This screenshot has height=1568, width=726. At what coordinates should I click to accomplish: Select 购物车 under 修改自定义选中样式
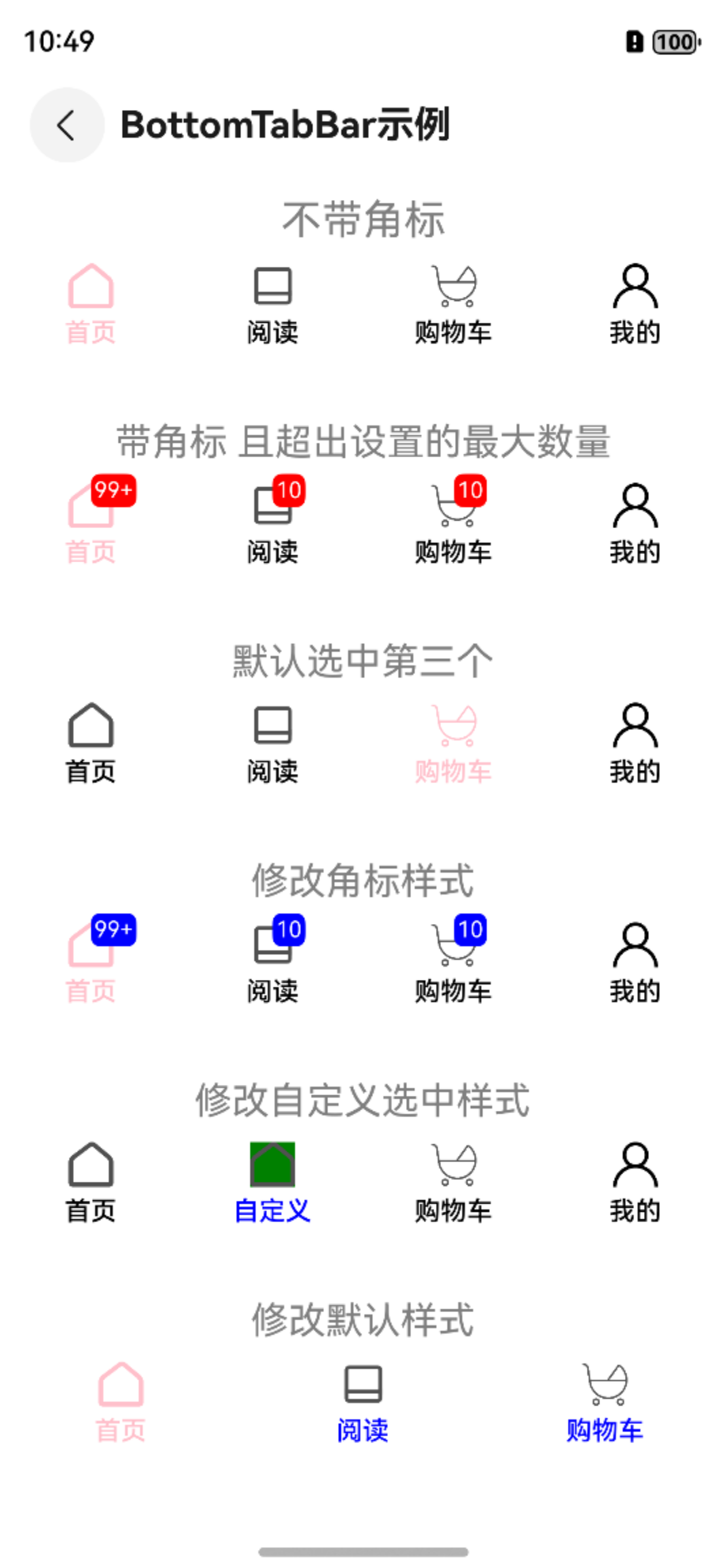[x=453, y=1183]
